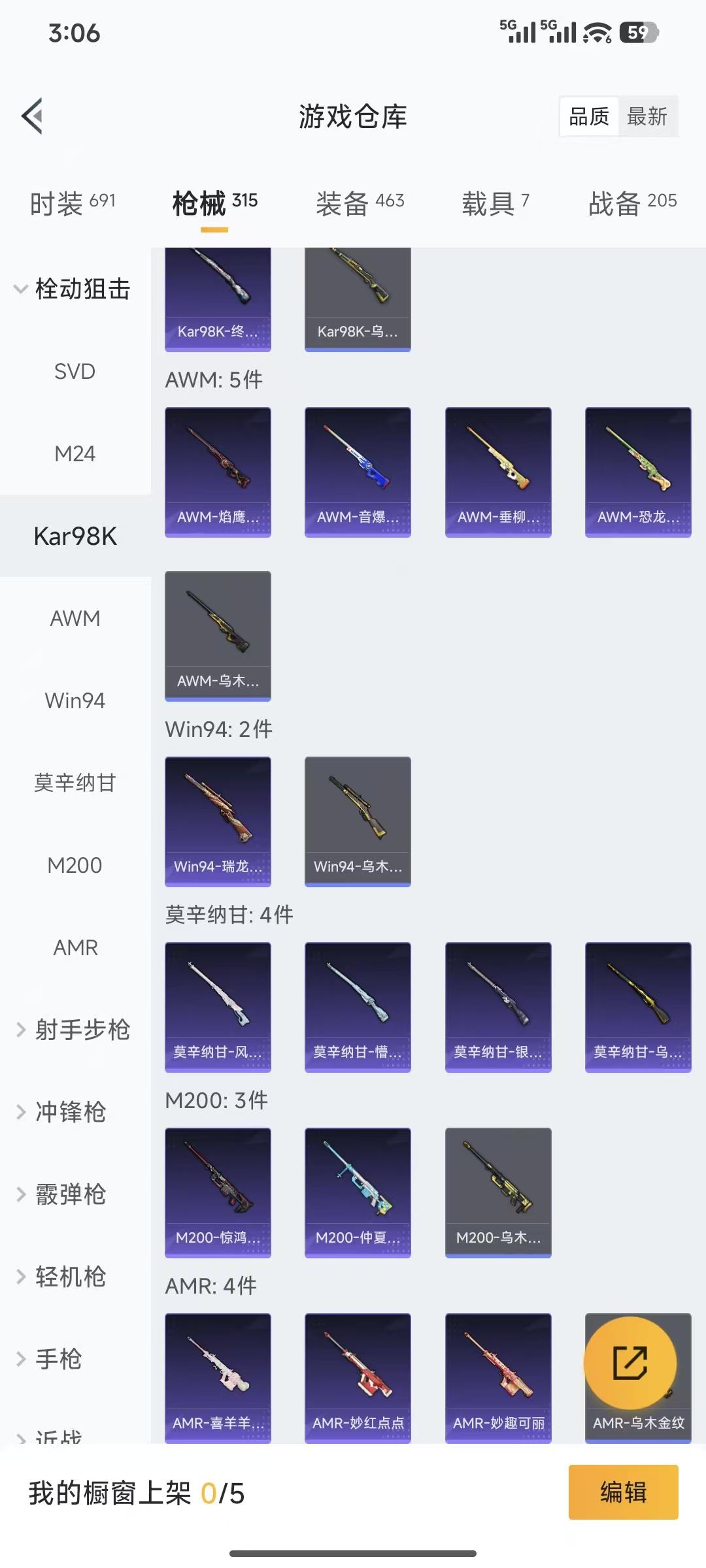
Task: Select AWM in the sidebar
Action: pos(75,617)
